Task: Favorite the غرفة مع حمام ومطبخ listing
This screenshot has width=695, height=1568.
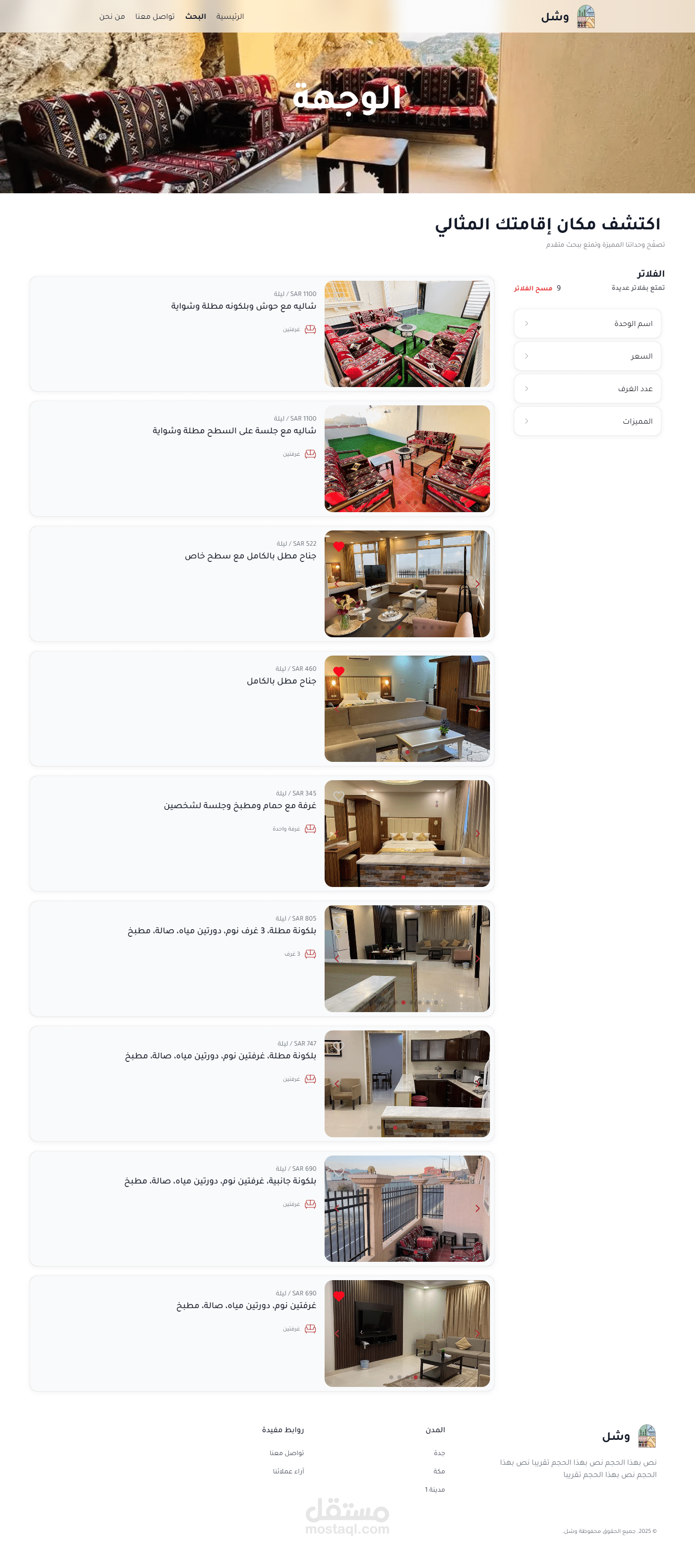Action: tap(339, 796)
